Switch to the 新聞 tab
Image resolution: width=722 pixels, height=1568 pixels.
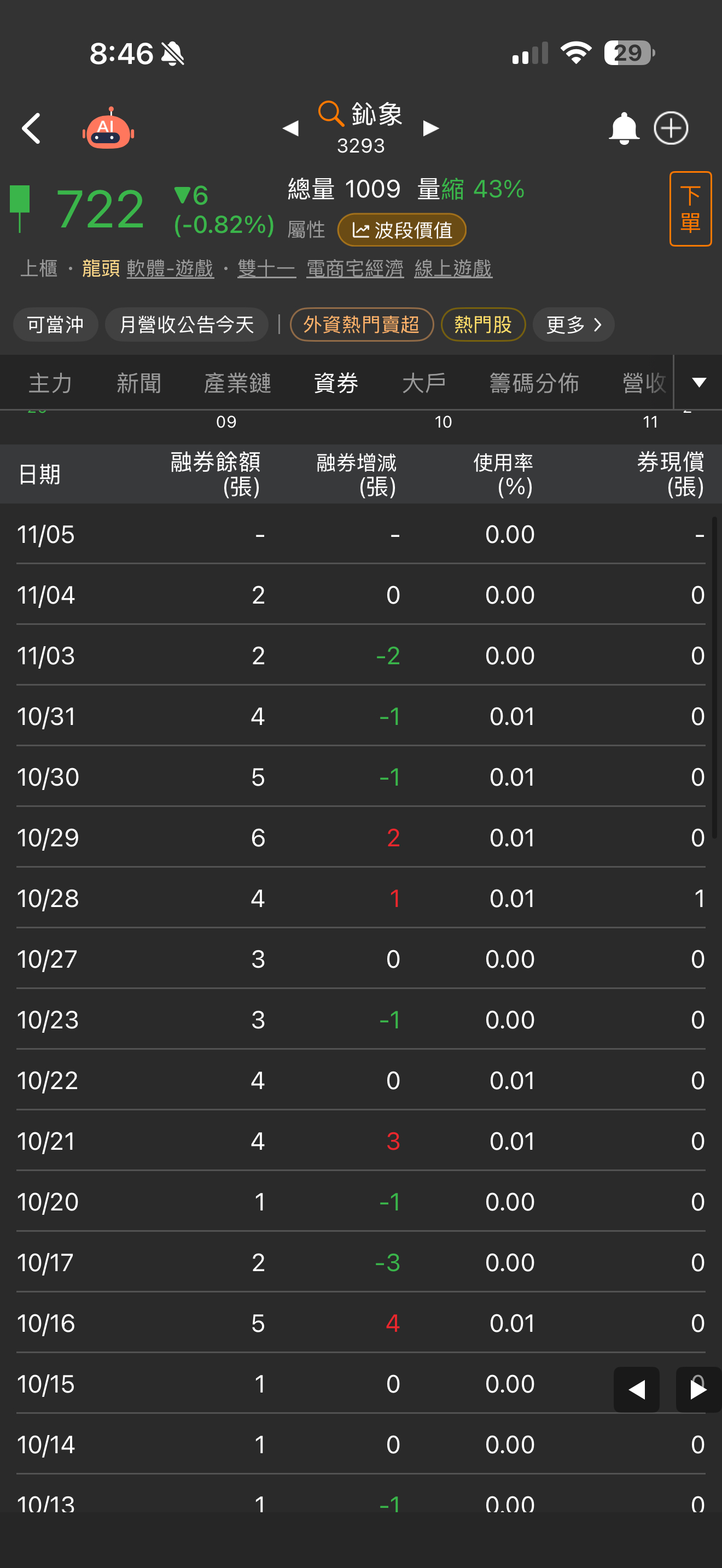[x=139, y=383]
